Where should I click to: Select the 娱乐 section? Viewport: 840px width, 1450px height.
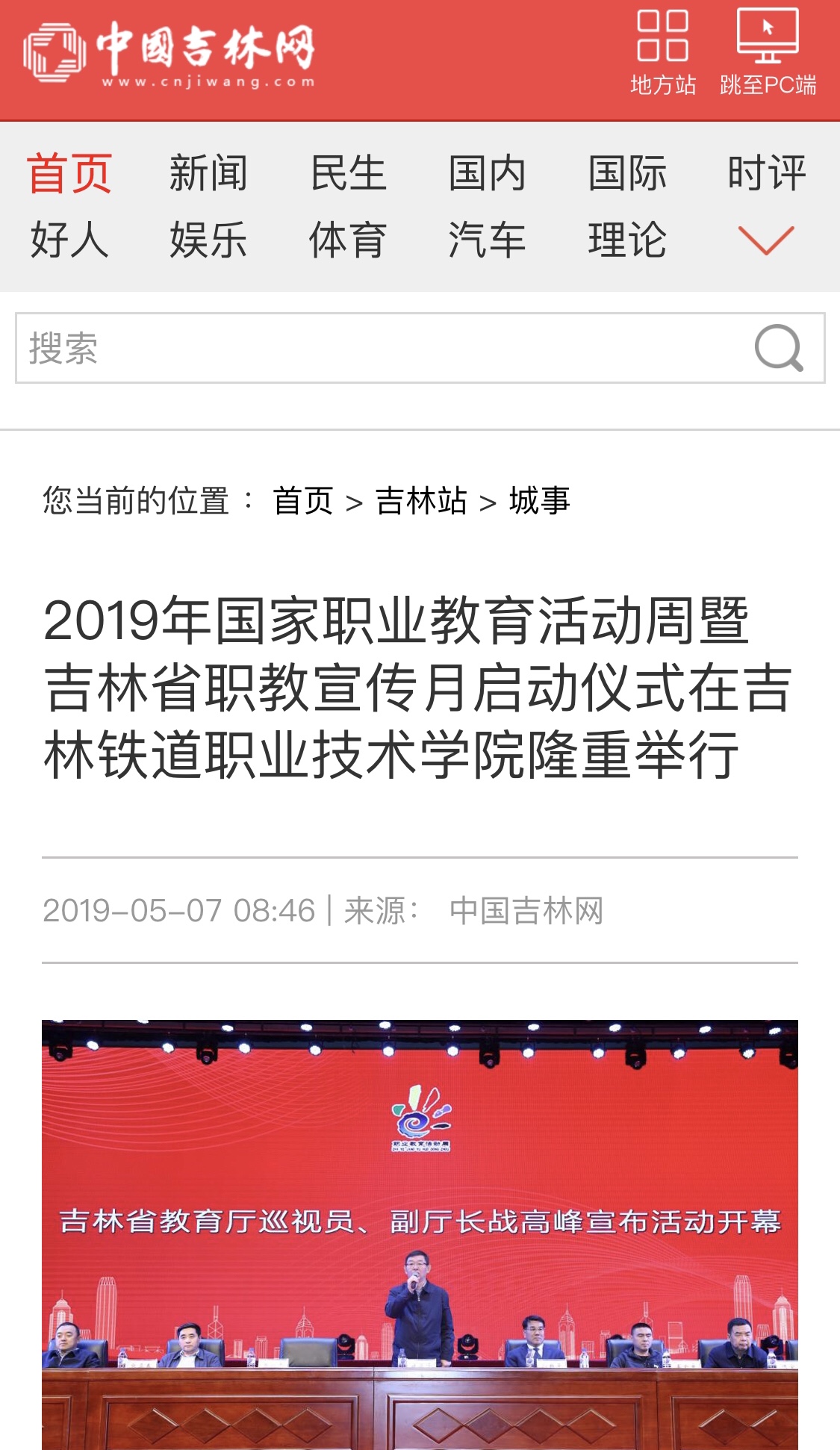pos(208,240)
